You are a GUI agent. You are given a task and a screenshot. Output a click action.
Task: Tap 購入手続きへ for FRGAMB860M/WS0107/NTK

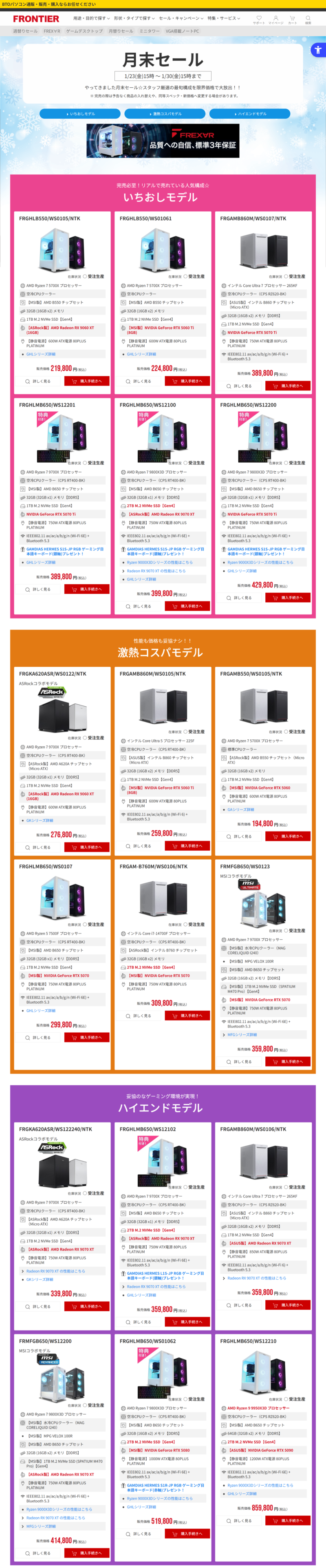click(x=288, y=386)
